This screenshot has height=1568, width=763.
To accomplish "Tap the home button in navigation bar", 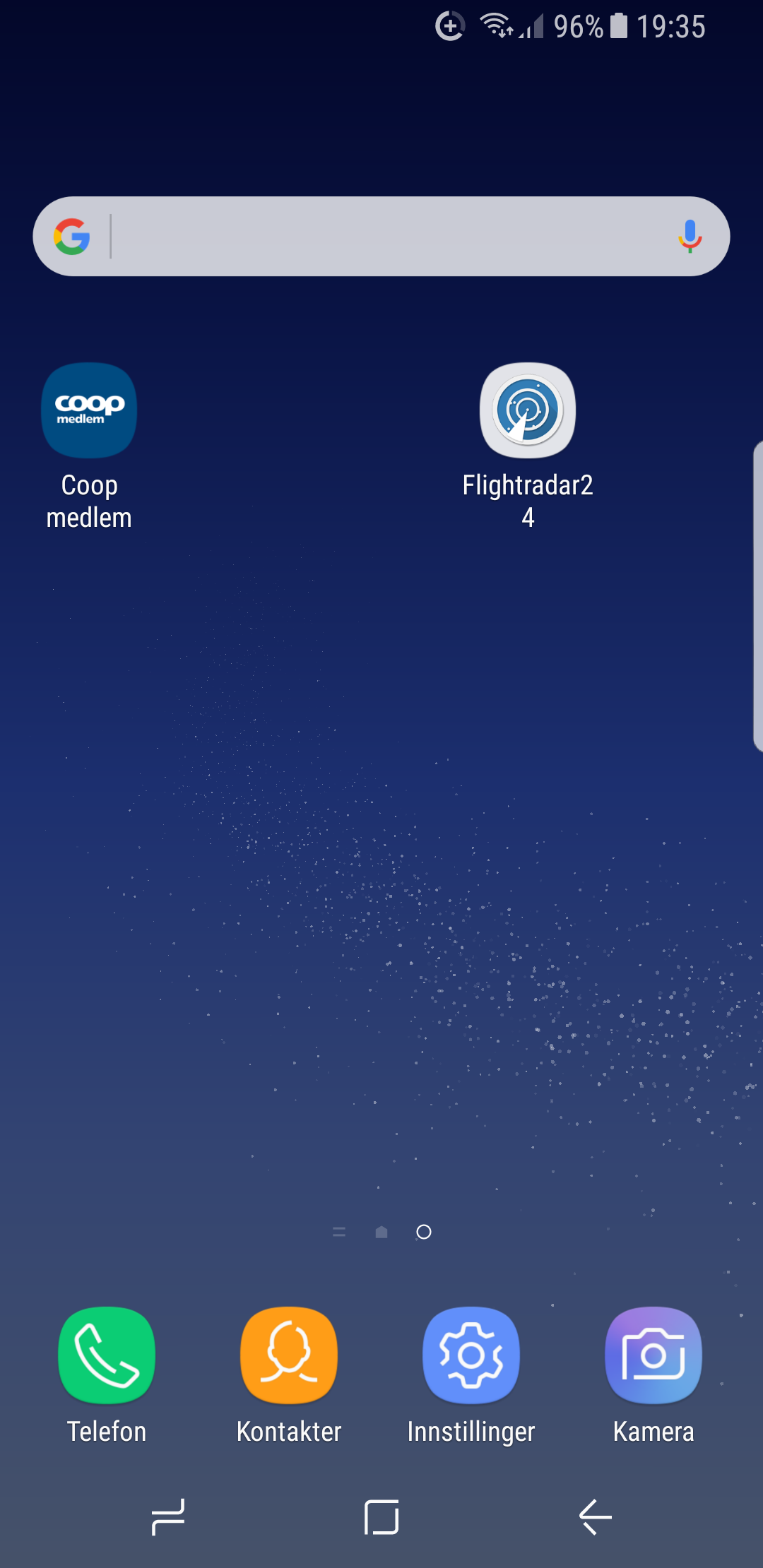I will [x=381, y=1517].
